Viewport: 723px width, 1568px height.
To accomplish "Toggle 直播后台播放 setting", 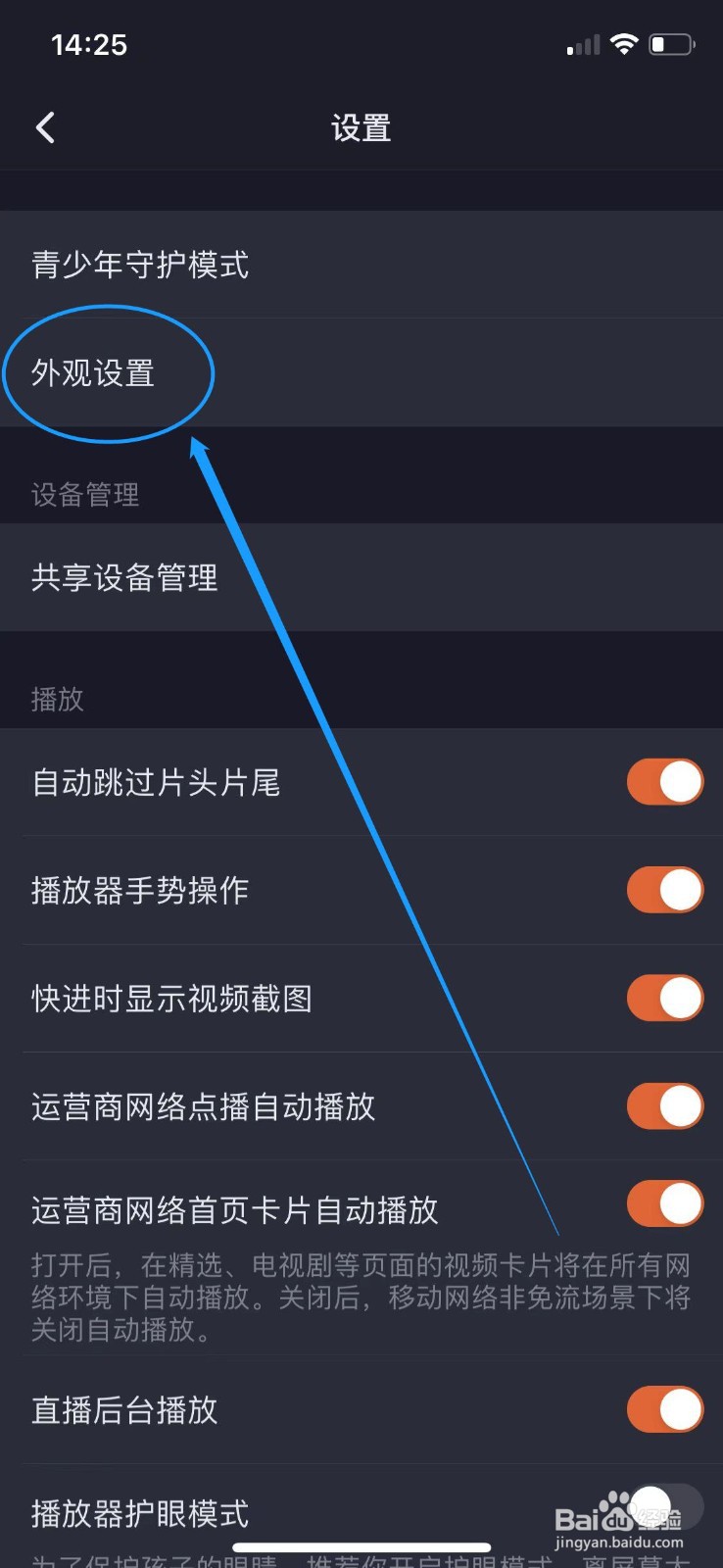I will [x=665, y=1409].
